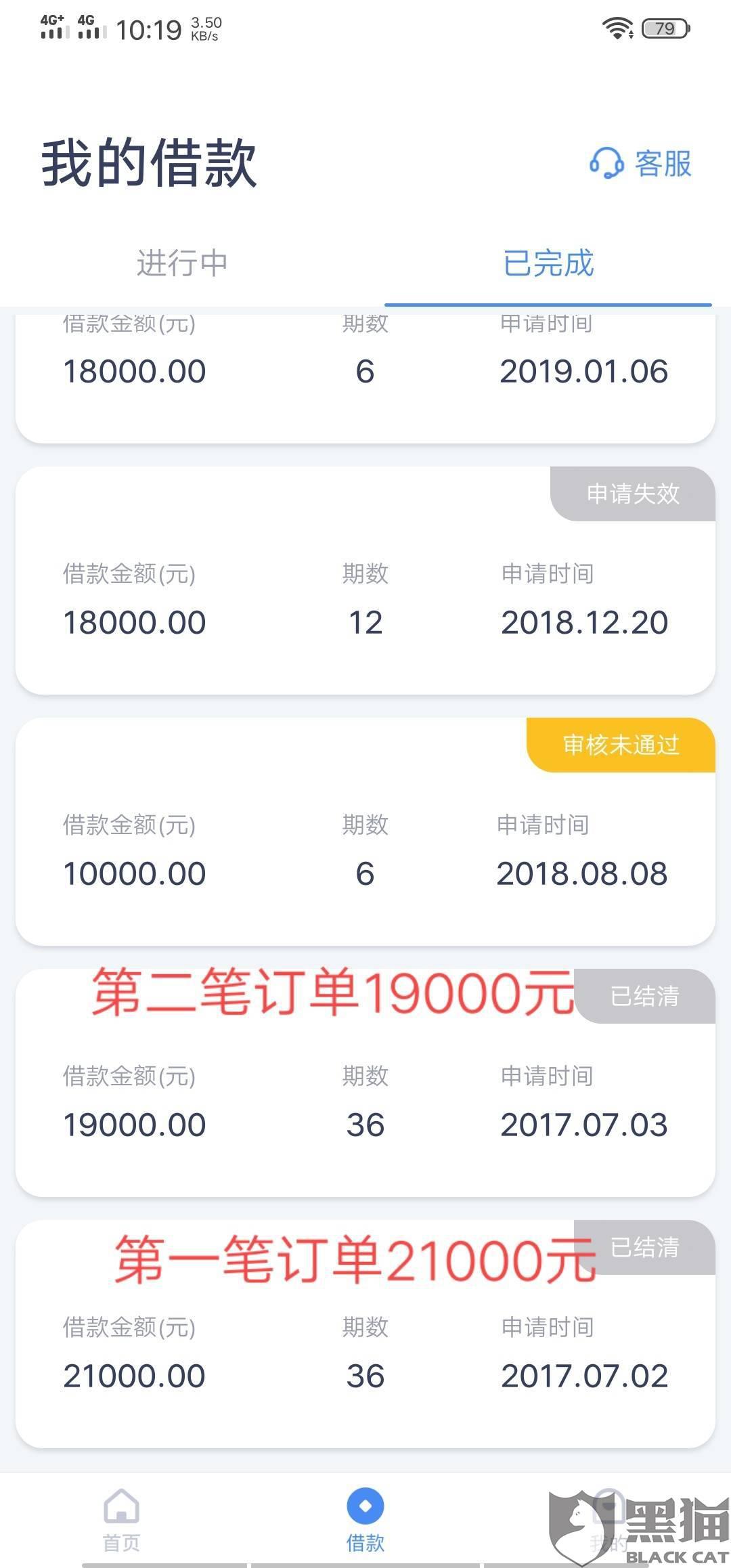Open the loan applied on 2019.01.06
This screenshot has width=731, height=1568.
click(365, 378)
